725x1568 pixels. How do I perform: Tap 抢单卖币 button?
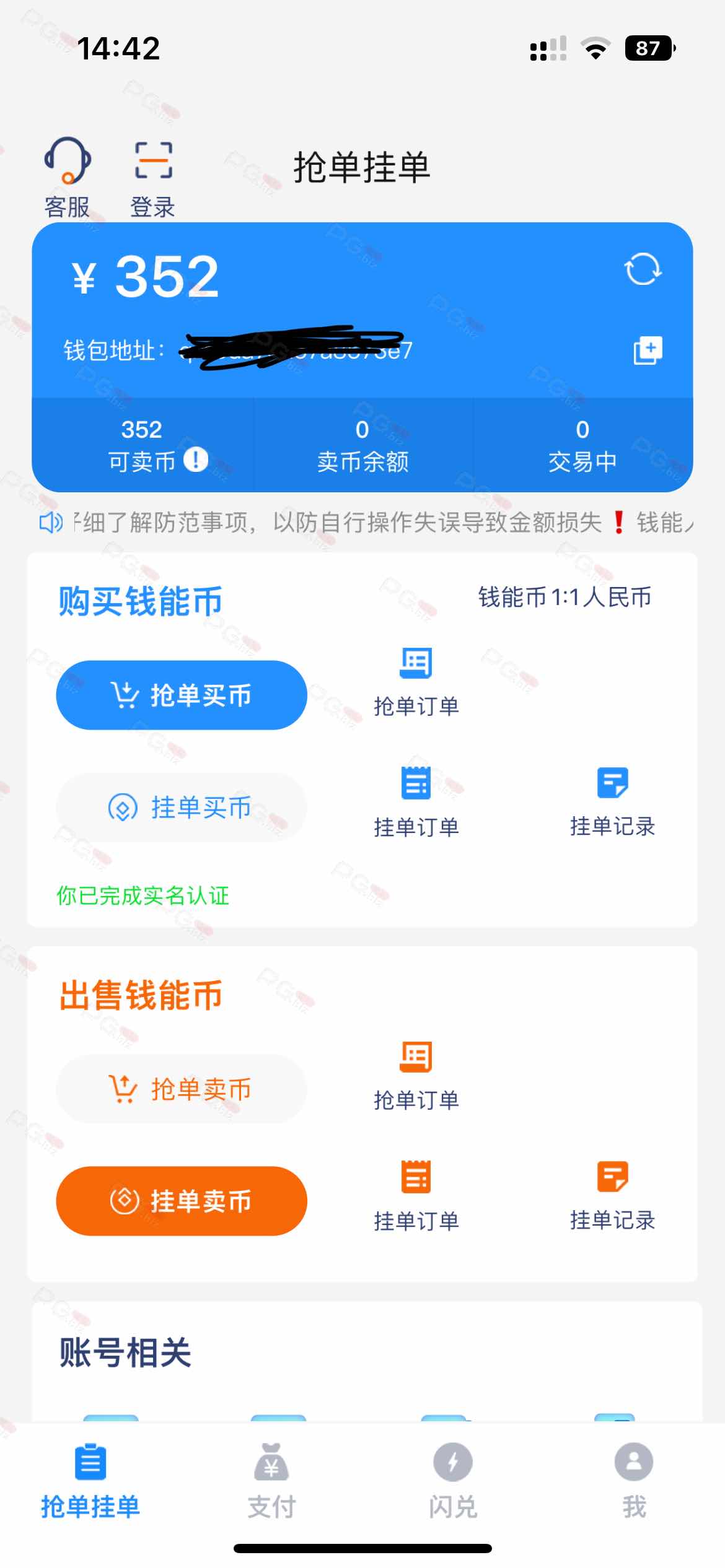[x=182, y=1089]
